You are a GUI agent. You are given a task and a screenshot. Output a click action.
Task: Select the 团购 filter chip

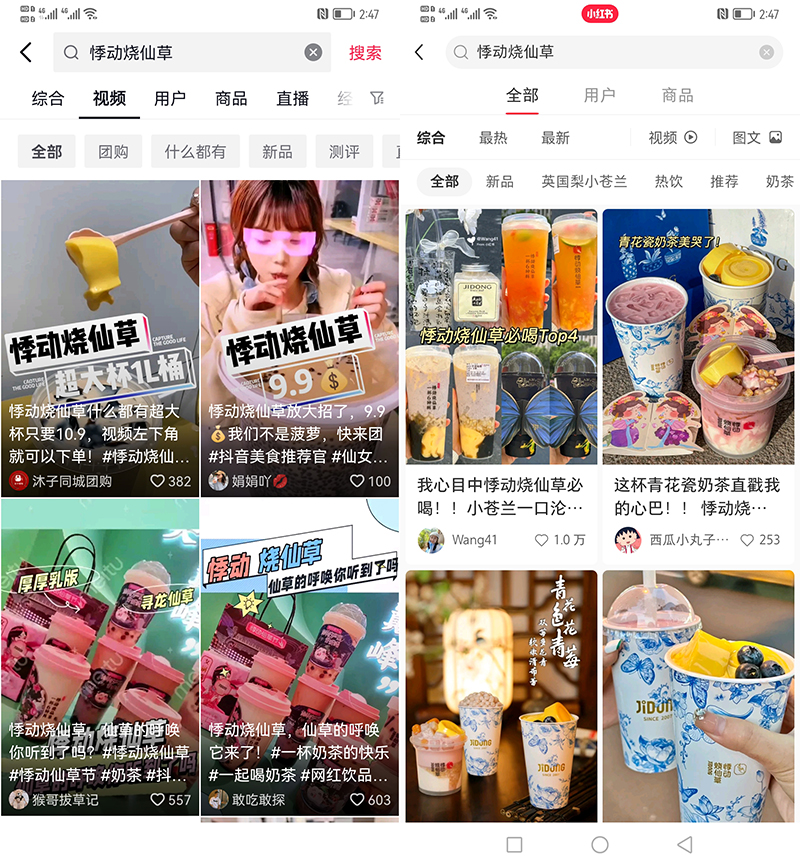point(113,151)
